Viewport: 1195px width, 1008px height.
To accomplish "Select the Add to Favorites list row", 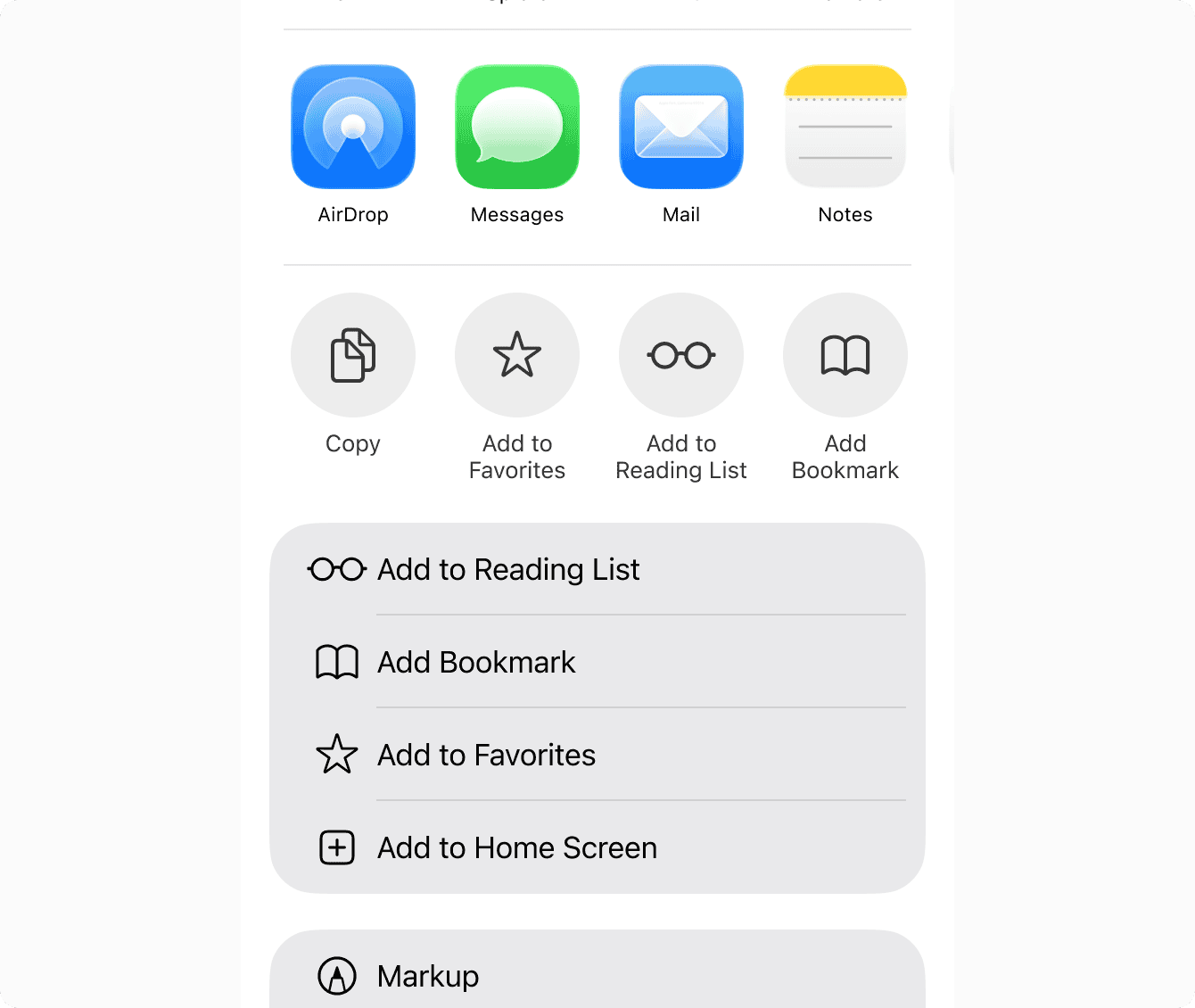I will (x=597, y=755).
